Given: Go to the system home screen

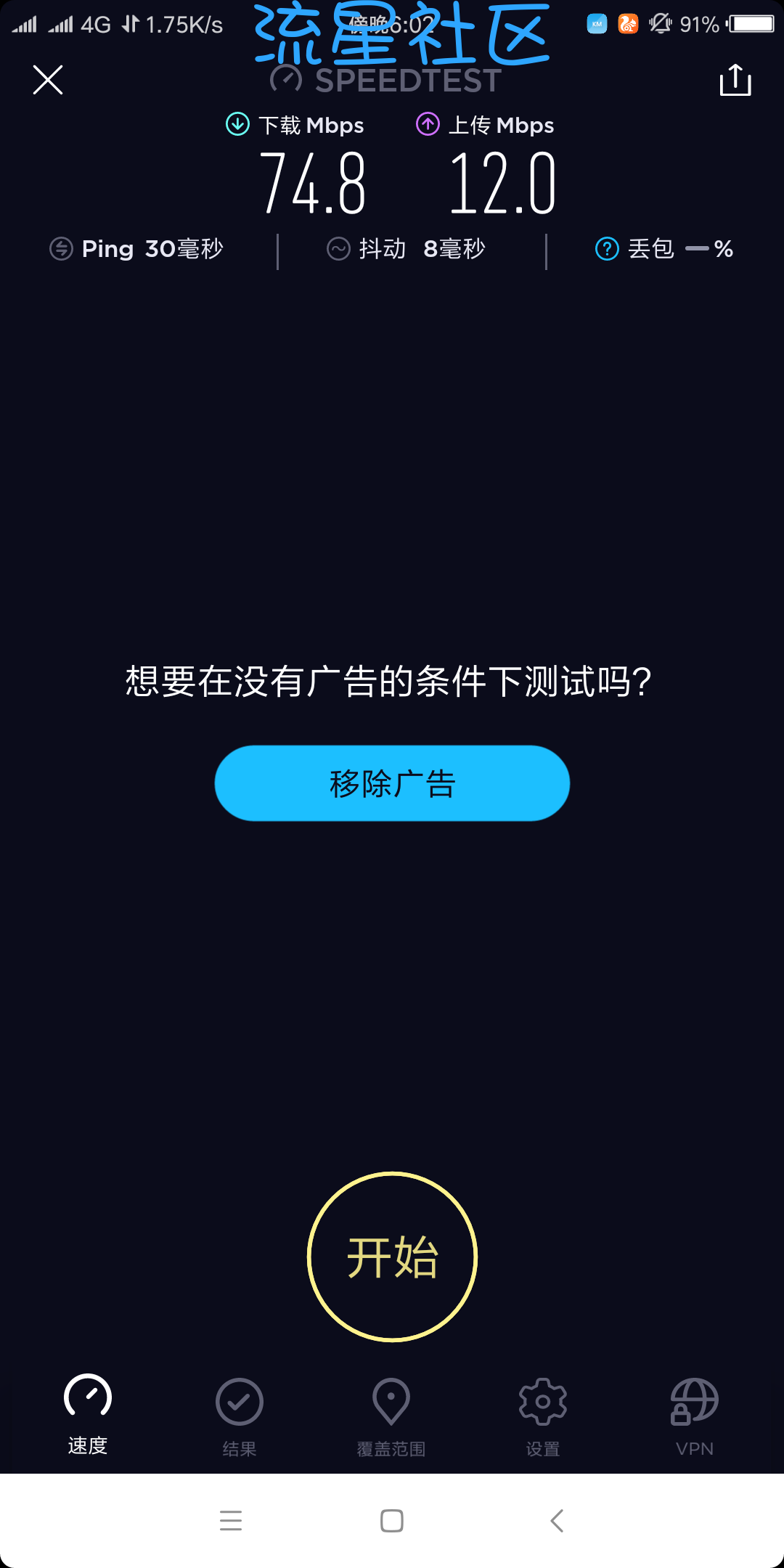Looking at the screenshot, I should [392, 1520].
